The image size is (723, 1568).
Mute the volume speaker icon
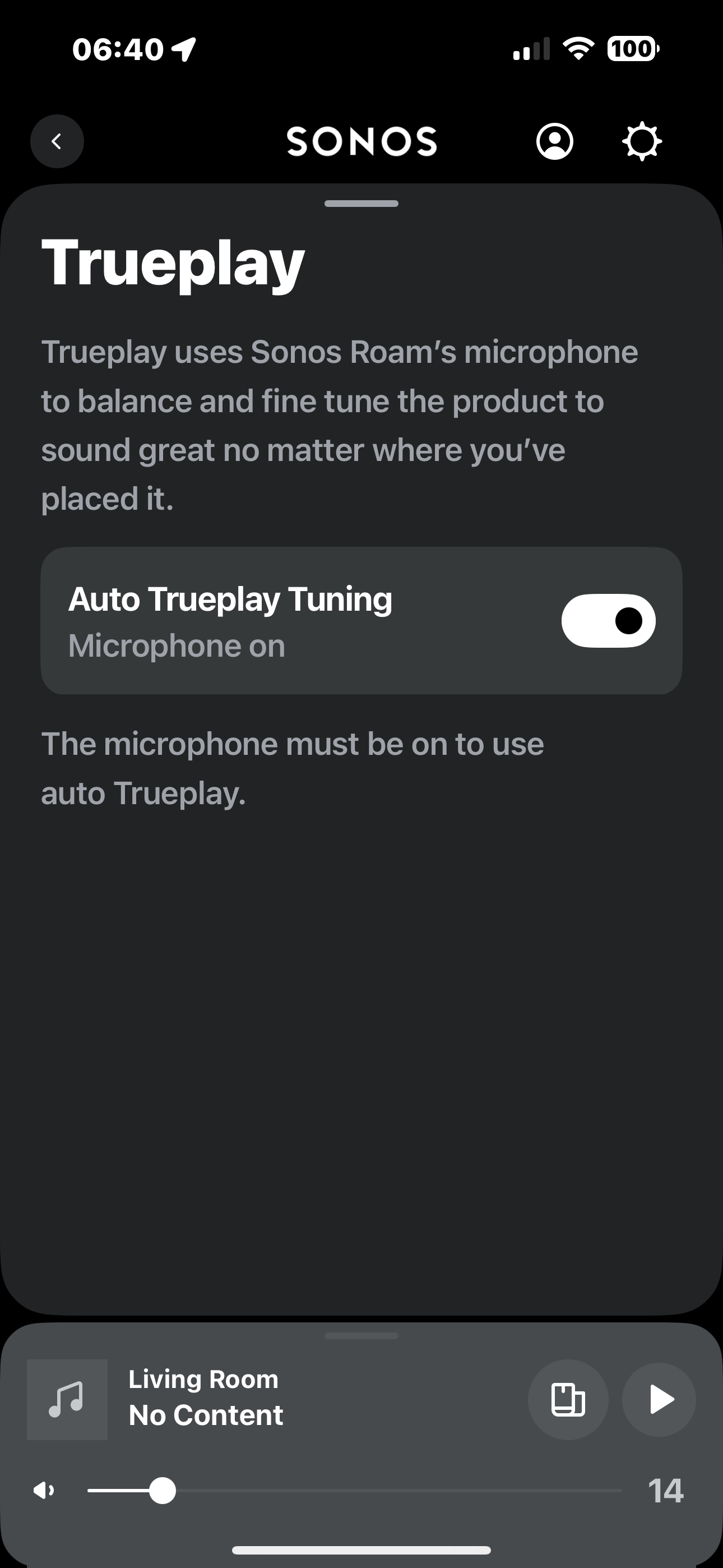tap(44, 1491)
